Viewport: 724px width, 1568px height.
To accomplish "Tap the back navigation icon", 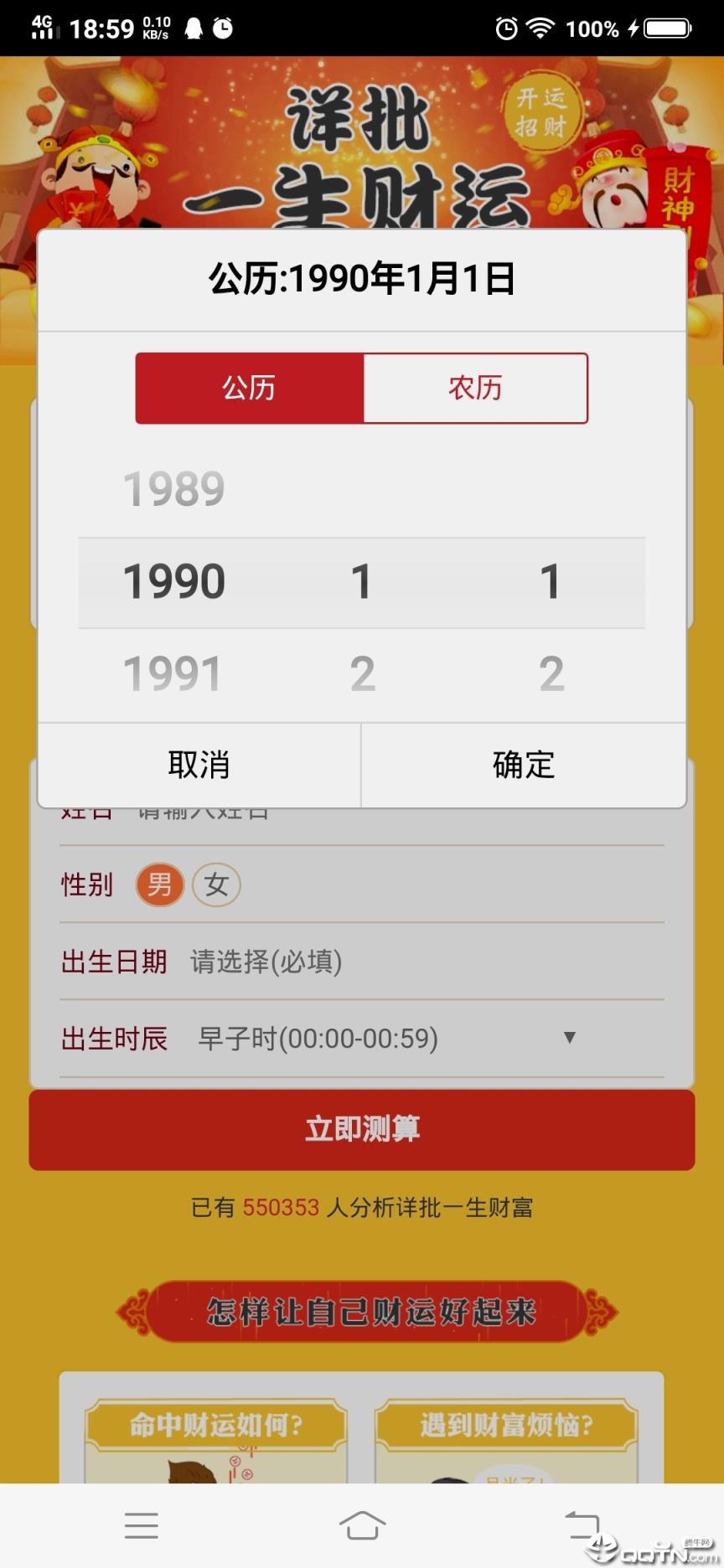I will pyautogui.click(x=584, y=1526).
